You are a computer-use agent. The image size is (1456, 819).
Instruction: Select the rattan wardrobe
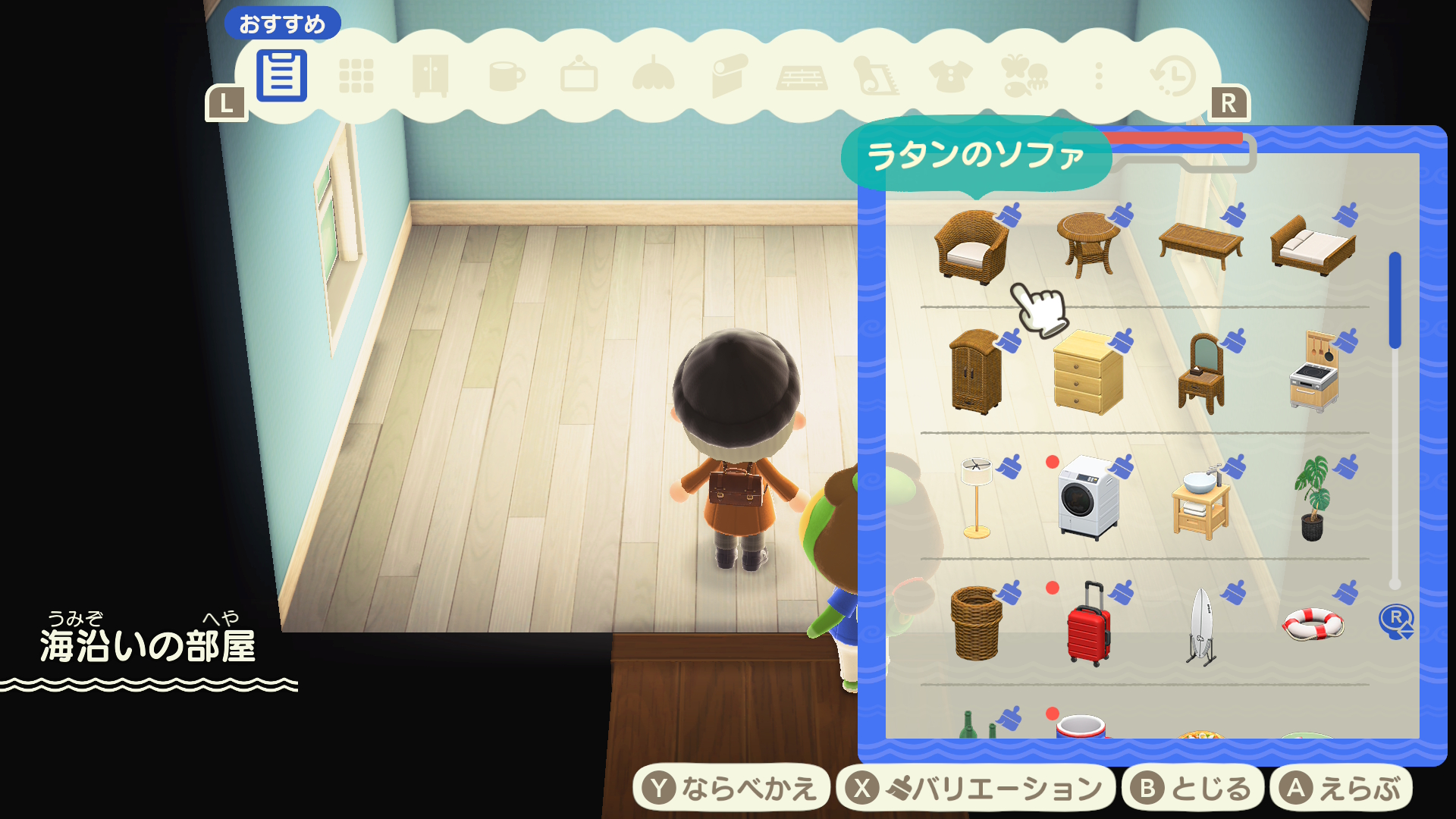click(x=975, y=372)
